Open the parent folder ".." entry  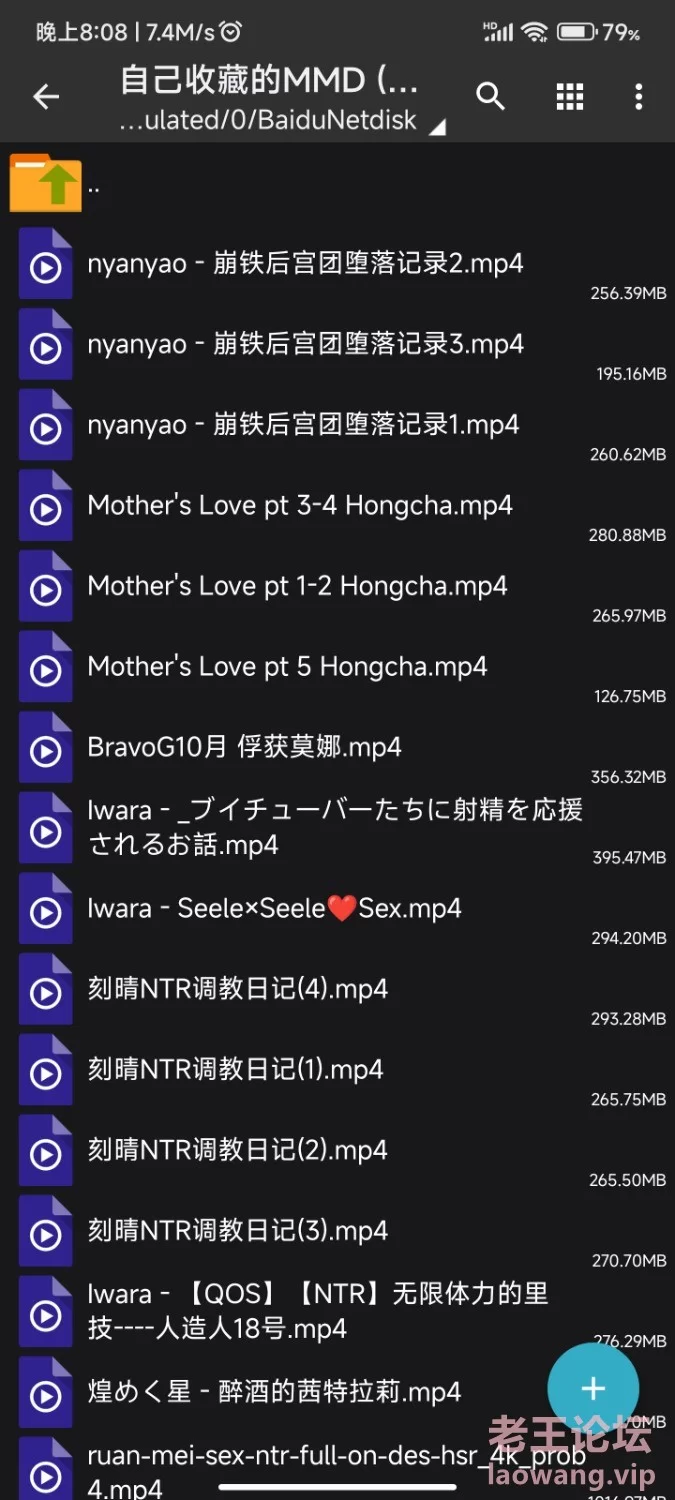pos(337,183)
